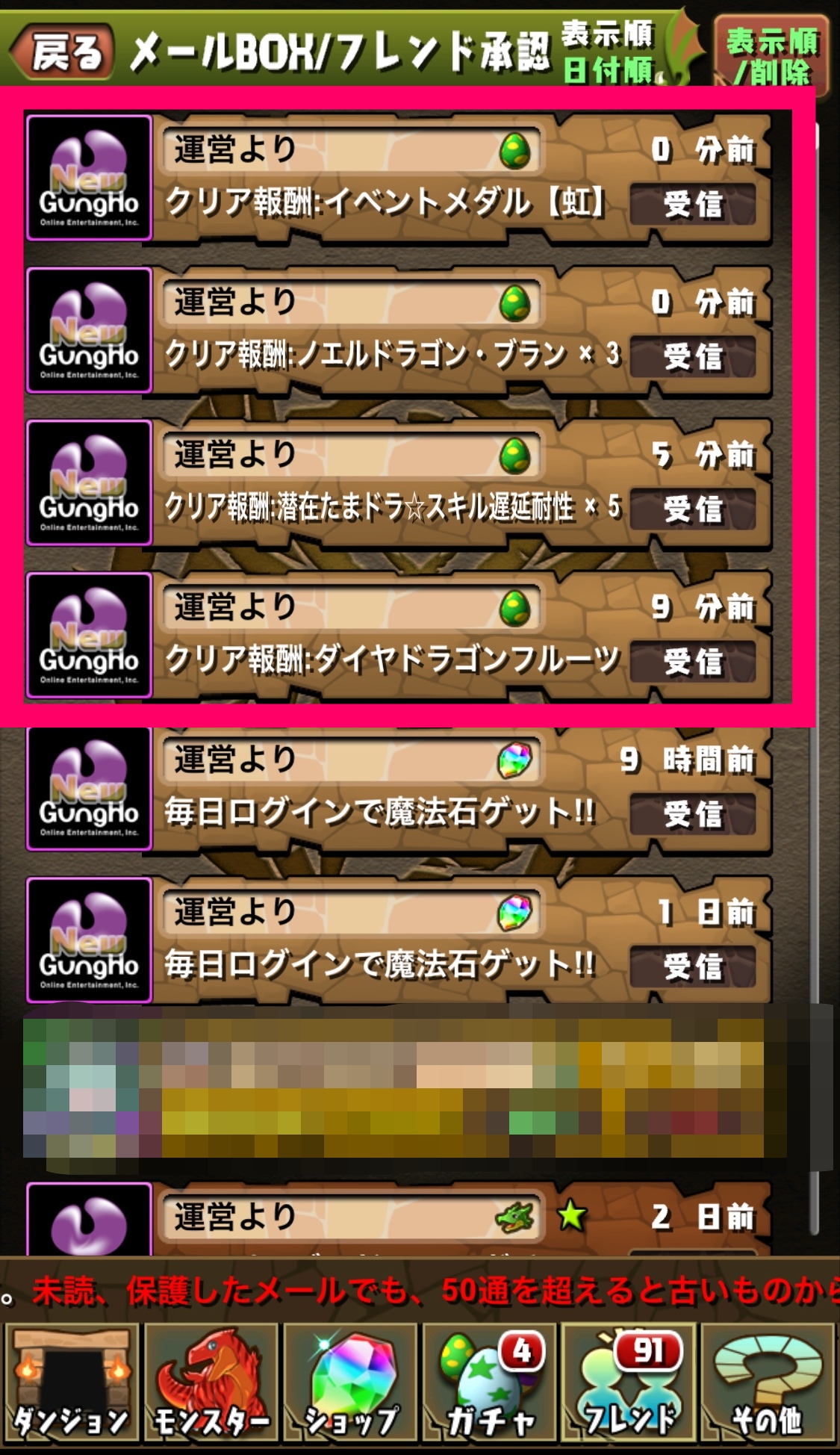Tap the 戻る back button
Screen dimensions: 840x1455
pyautogui.click(x=66, y=52)
